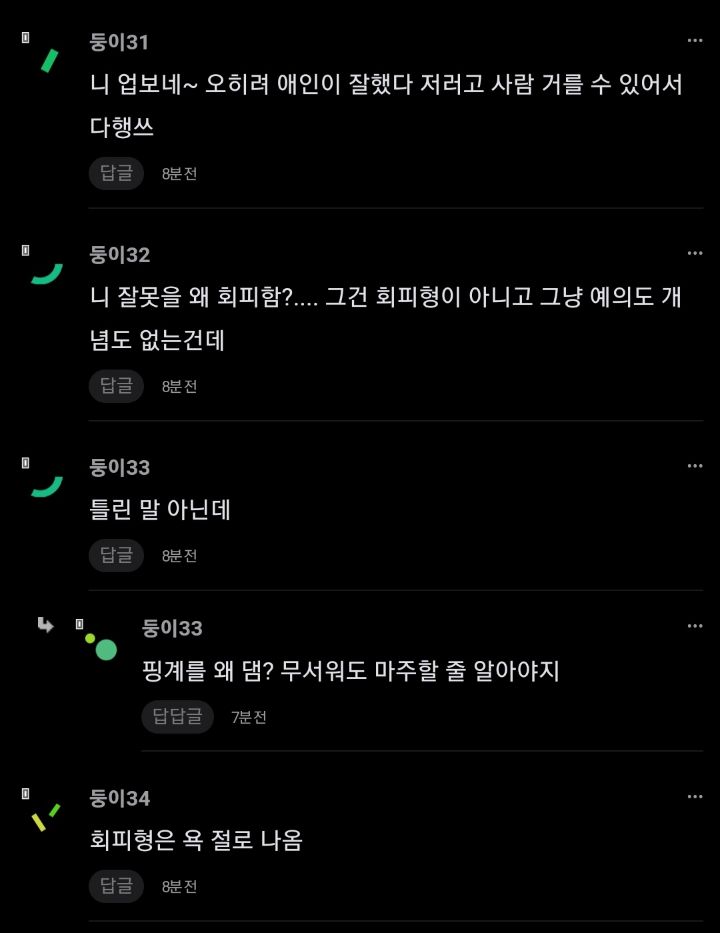The image size is (720, 933).
Task: Click 답답글 on the nested reply
Action: (x=176, y=717)
